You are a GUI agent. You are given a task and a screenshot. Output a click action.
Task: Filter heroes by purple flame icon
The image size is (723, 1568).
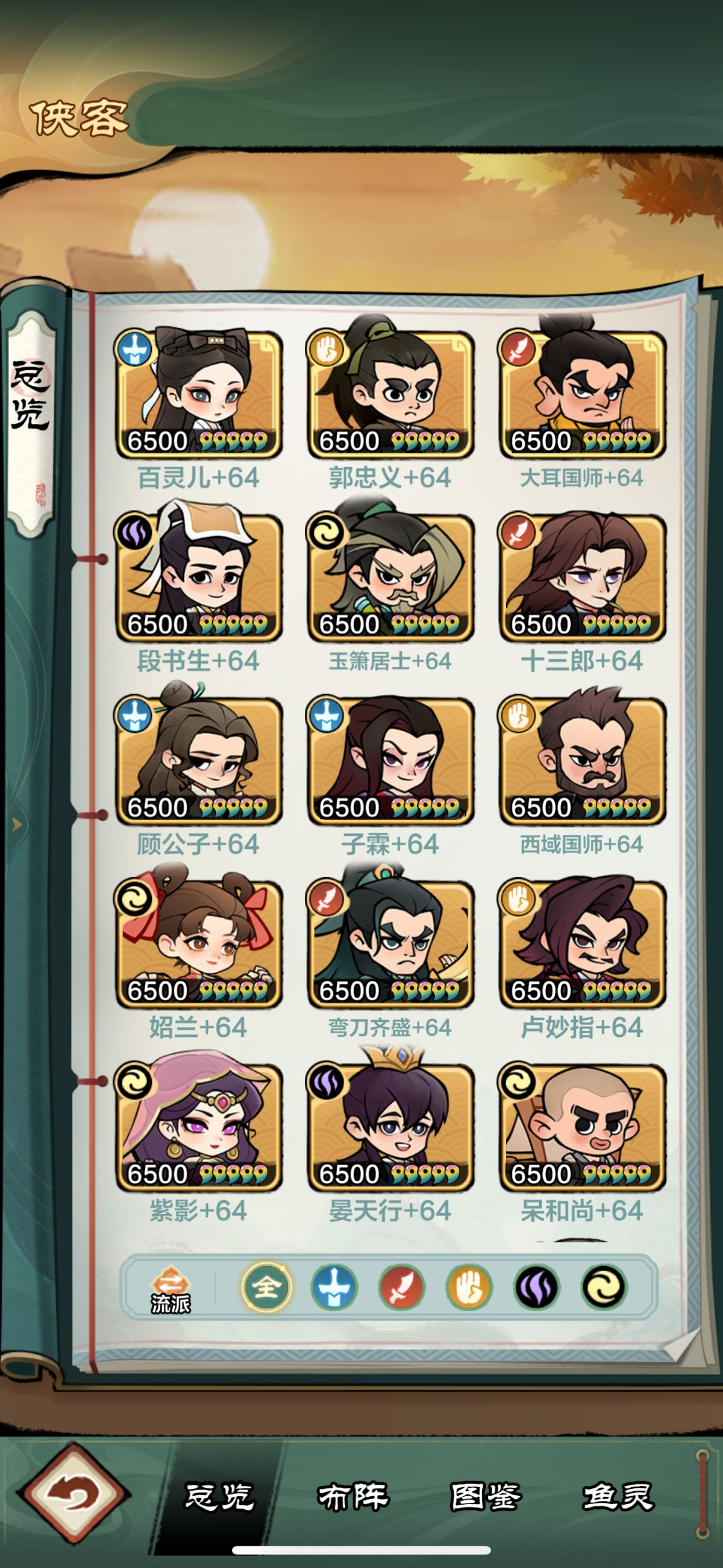pyautogui.click(x=537, y=1288)
